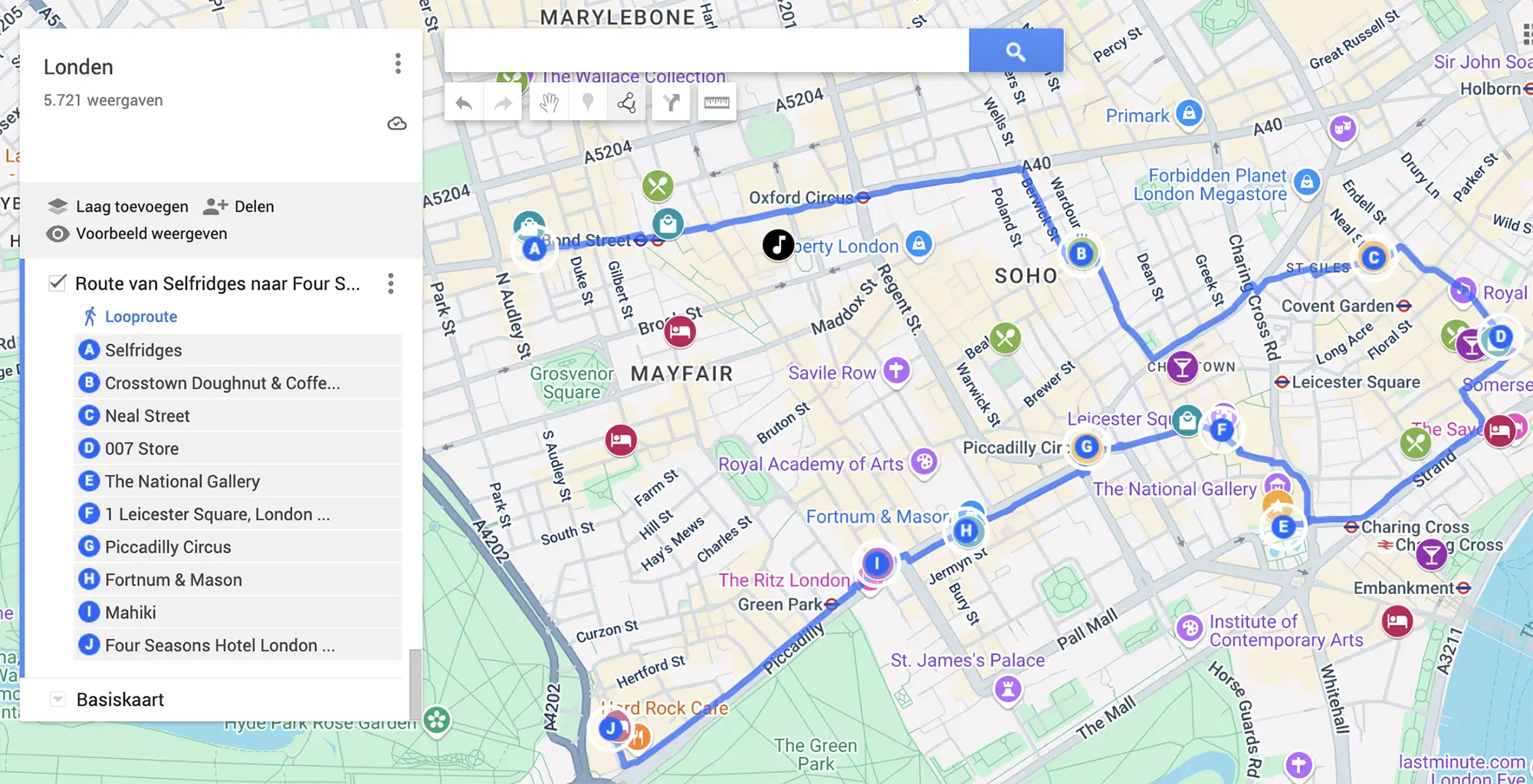This screenshot has height=784, width=1533.
Task: Open Delen to share the map
Action: 239,206
